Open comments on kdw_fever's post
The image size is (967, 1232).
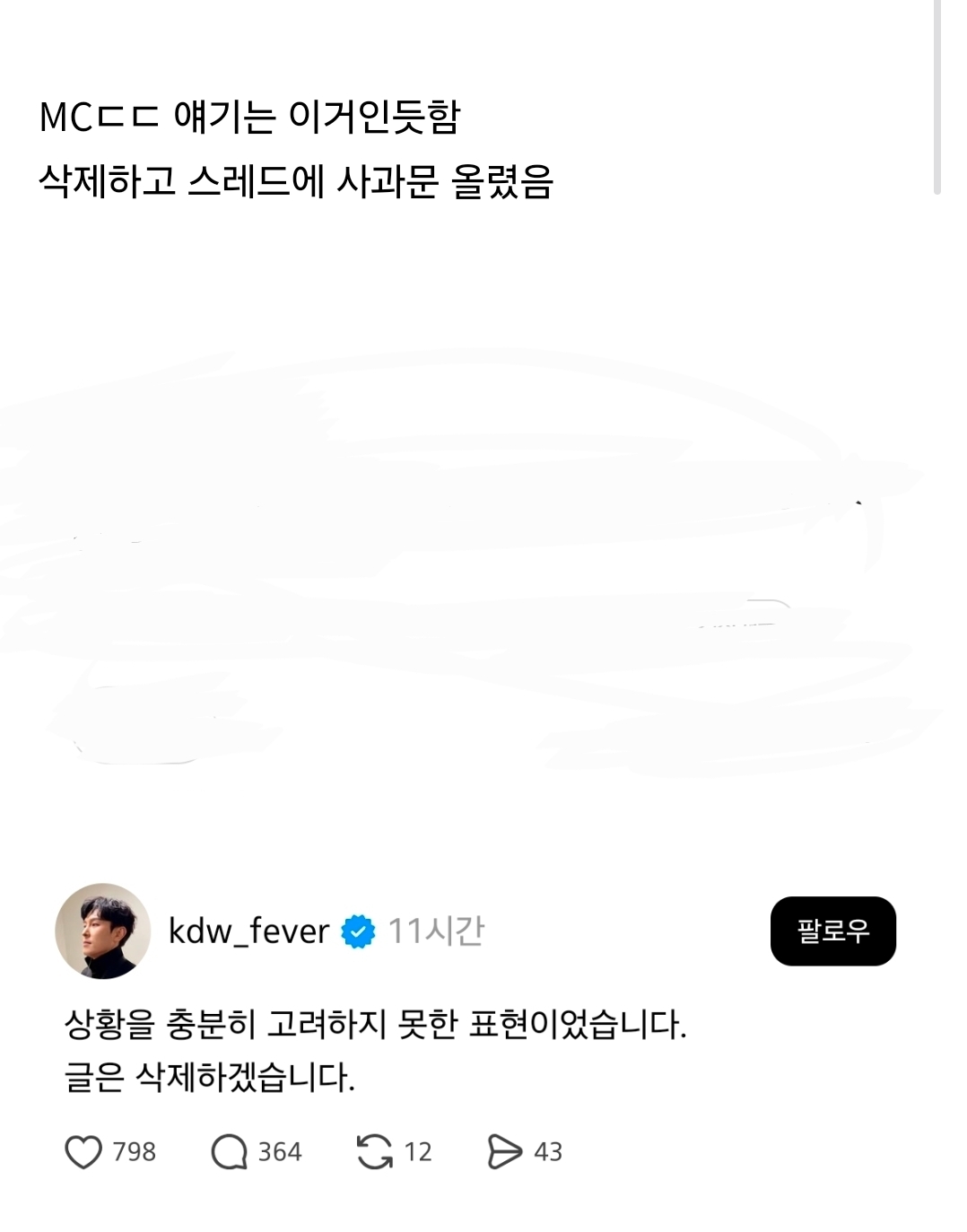point(229,1151)
